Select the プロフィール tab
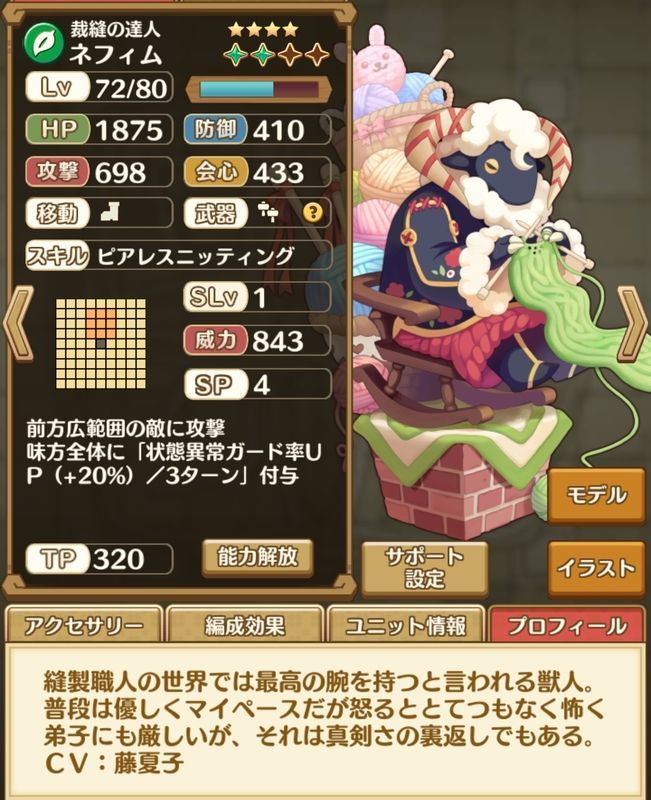The width and height of the screenshot is (651, 800). 567,626
